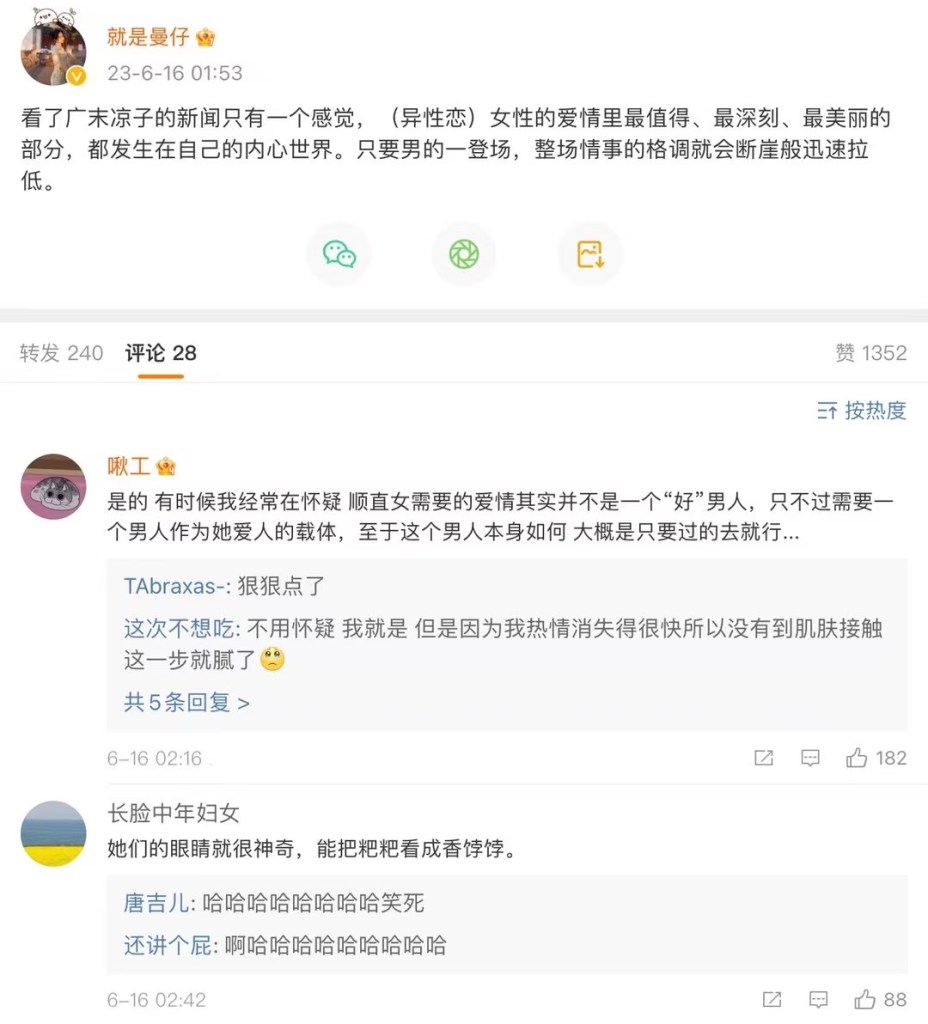This screenshot has width=928, height=1024.
Task: Expand 共5条回复 replies
Action: pos(186,702)
